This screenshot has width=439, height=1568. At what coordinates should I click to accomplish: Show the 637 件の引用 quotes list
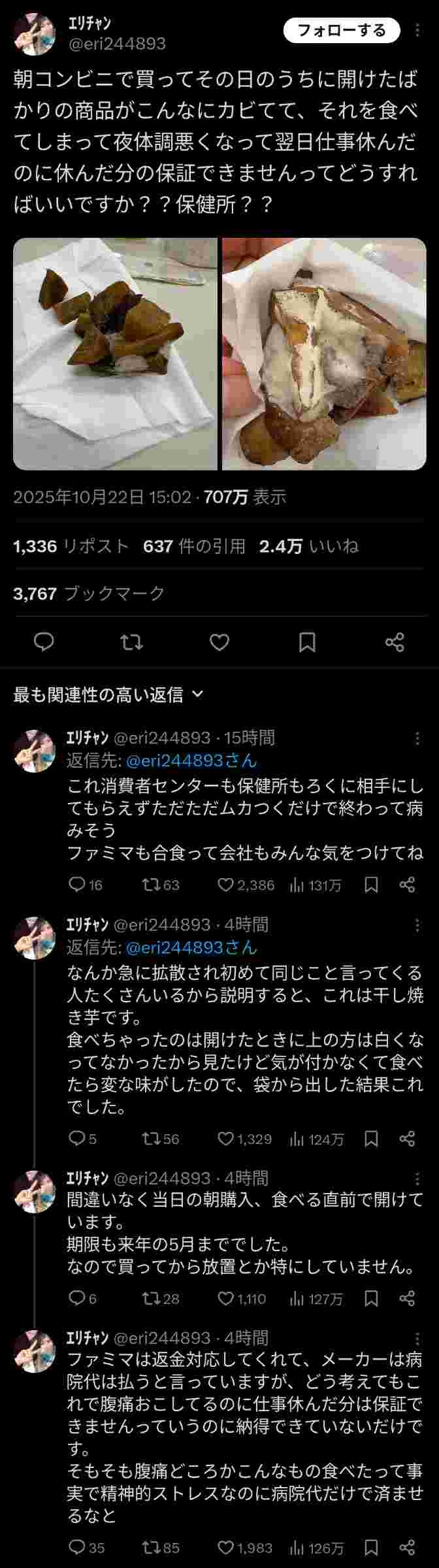point(194,546)
